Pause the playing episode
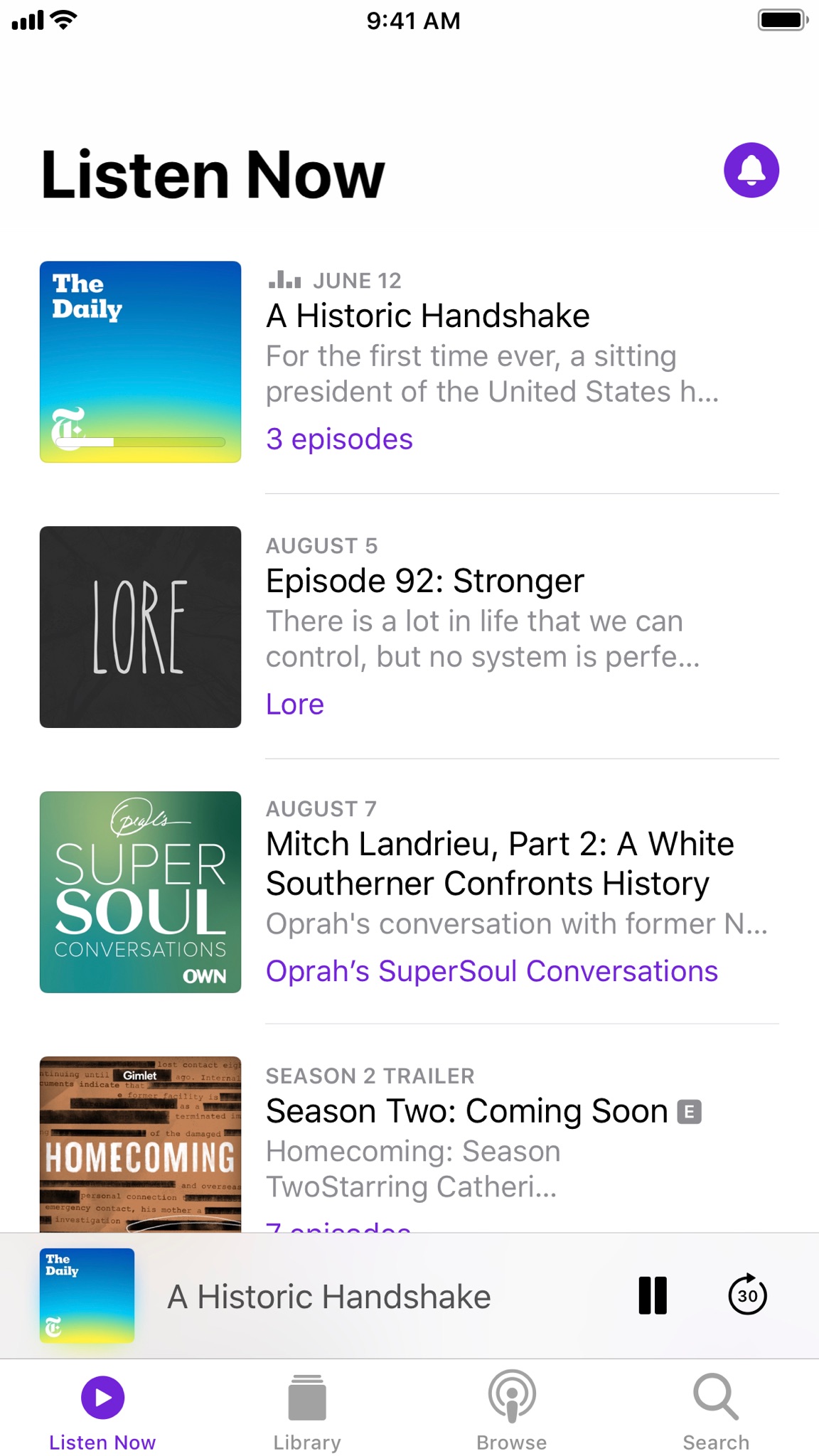Viewport: 819px width, 1456px height. (x=653, y=1295)
